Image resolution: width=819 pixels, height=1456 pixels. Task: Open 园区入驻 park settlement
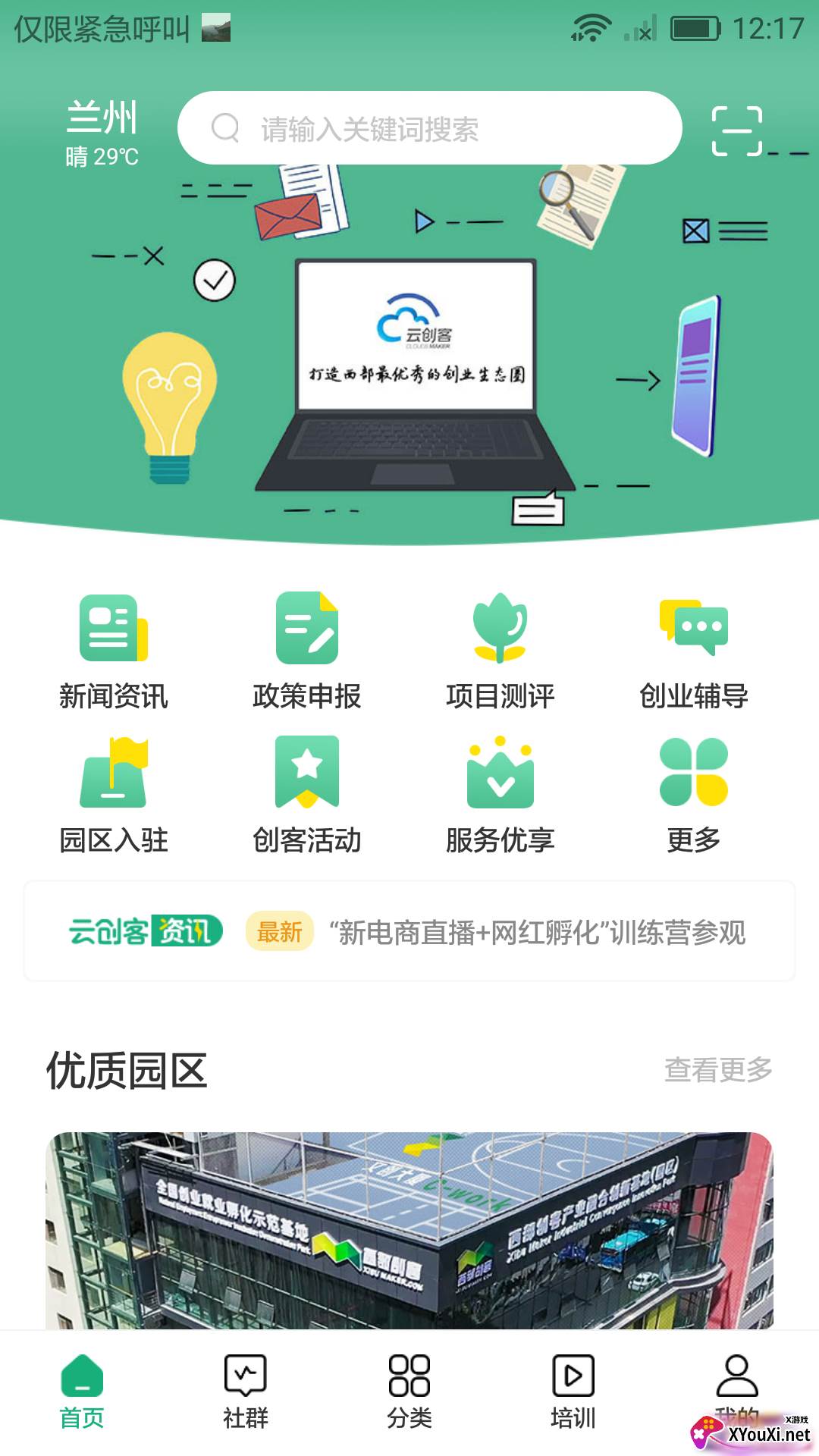114,794
